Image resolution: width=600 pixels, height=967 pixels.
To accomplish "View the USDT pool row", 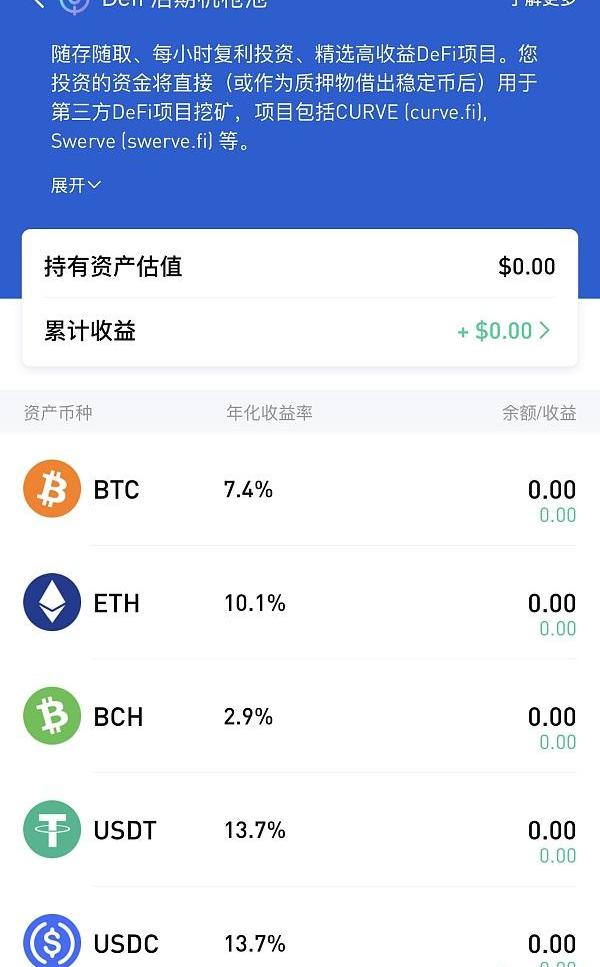I will click(300, 830).
